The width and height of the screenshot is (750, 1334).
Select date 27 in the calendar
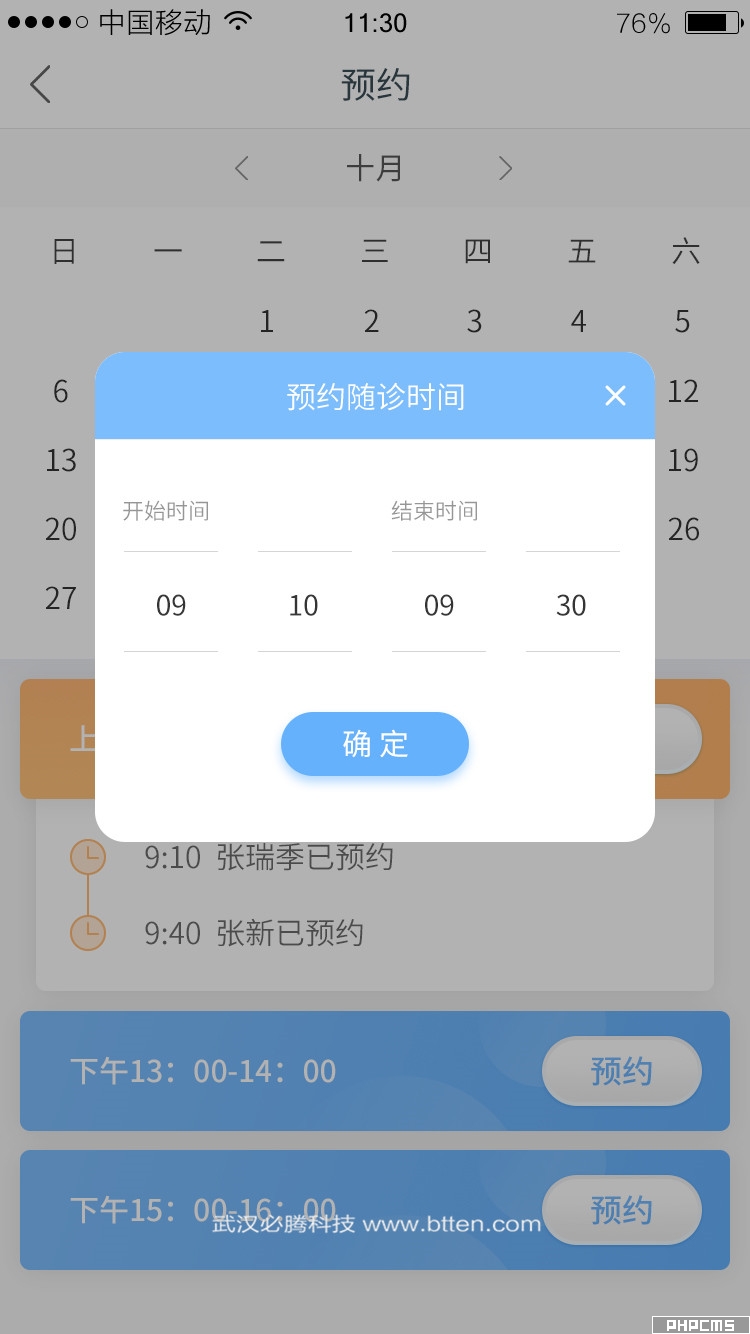coord(61,598)
